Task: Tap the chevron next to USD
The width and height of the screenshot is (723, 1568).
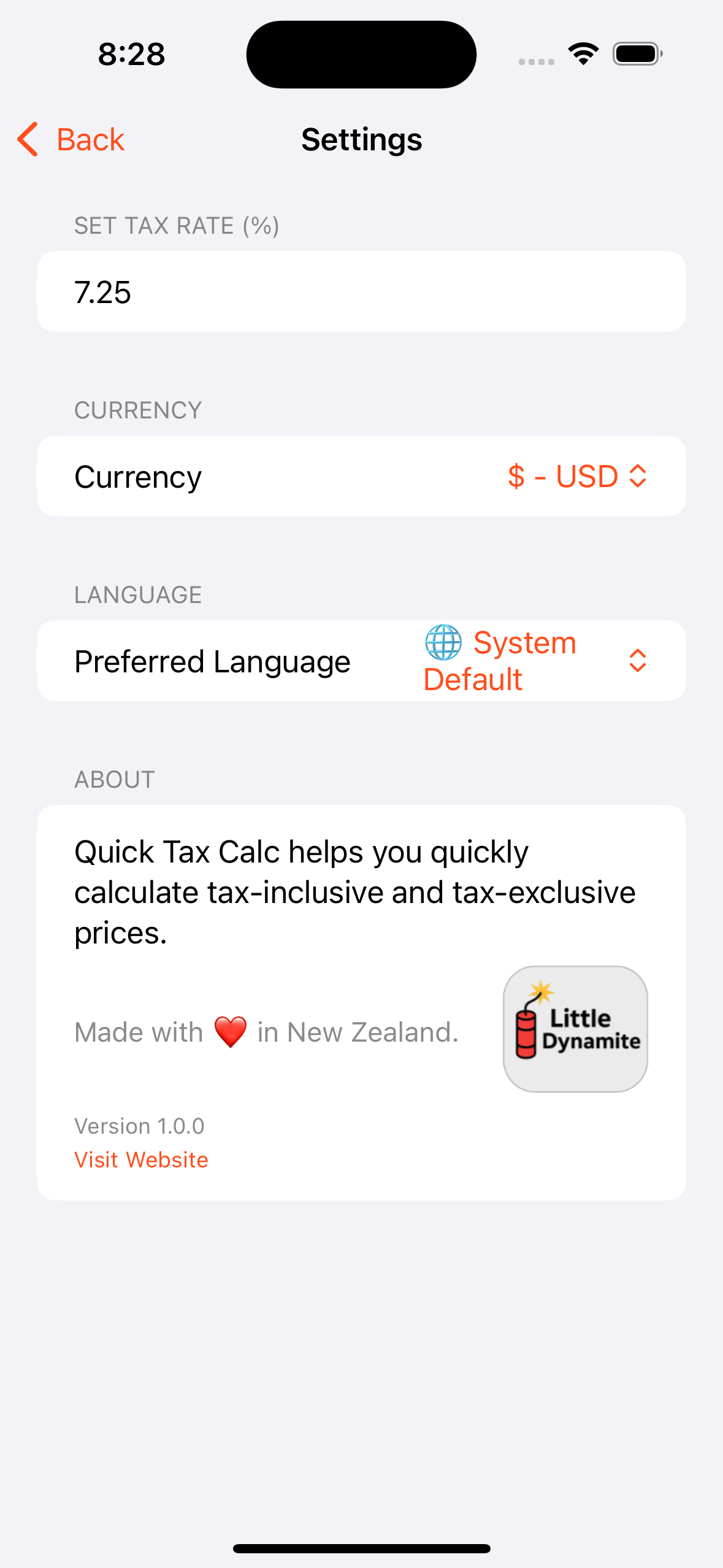Action: [638, 476]
